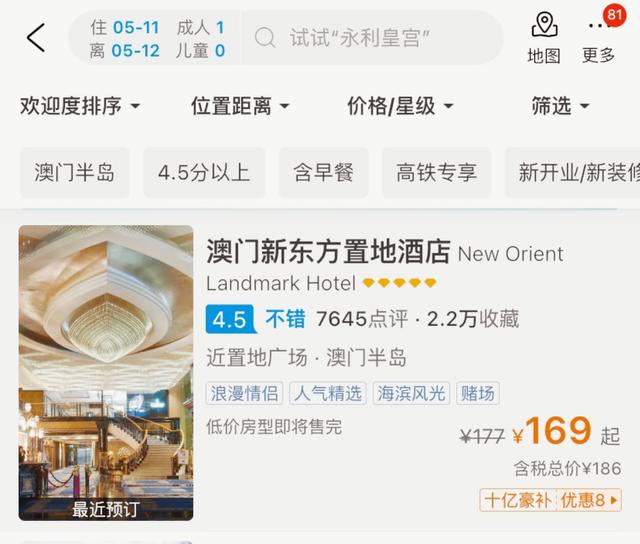Open the map view
This screenshot has height=544, width=640.
coord(544,38)
